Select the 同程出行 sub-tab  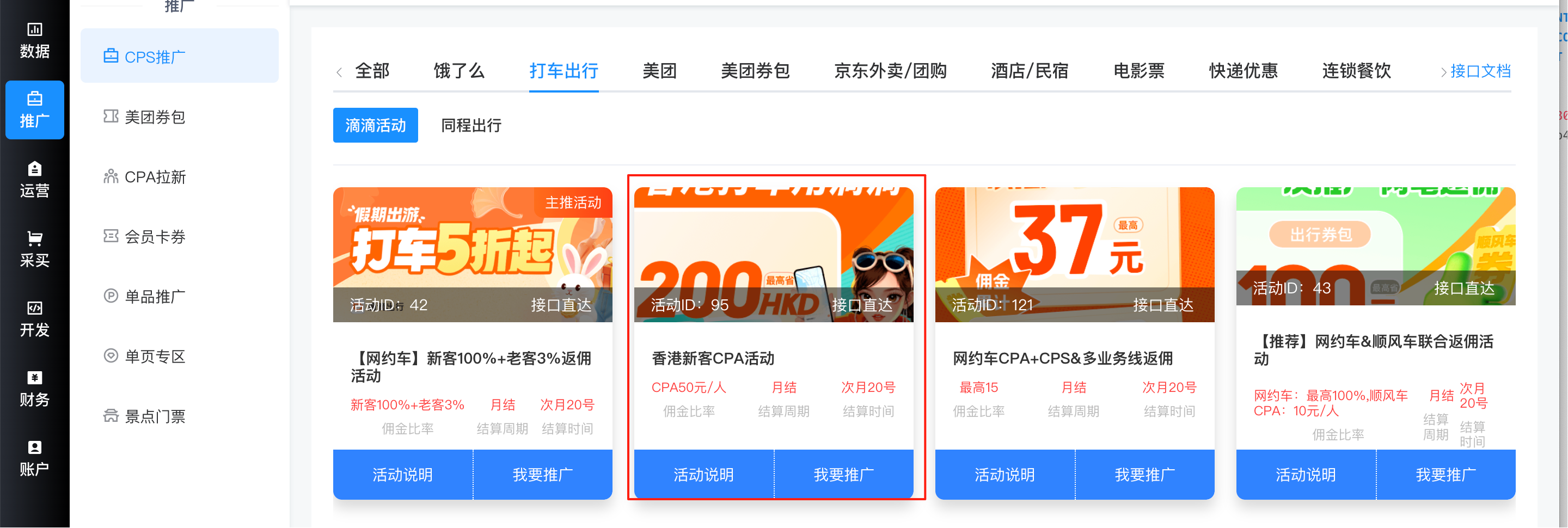coord(470,125)
